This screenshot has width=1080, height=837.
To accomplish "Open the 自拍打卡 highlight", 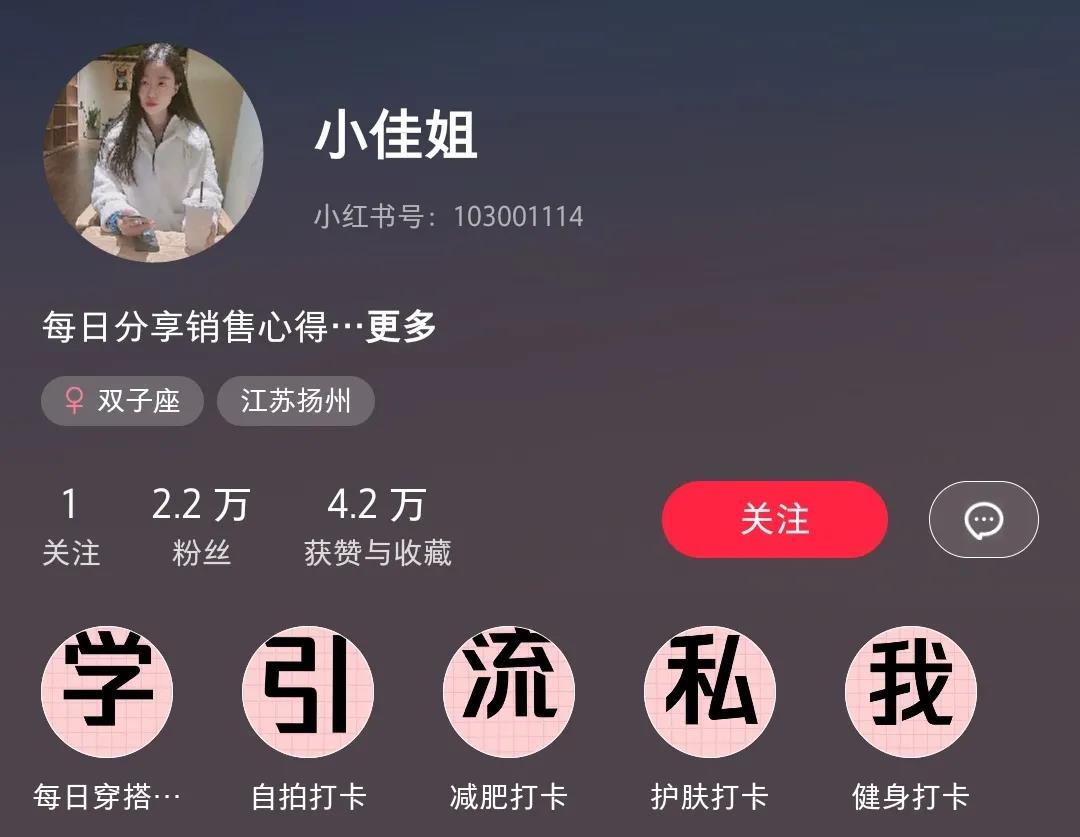I will [308, 691].
